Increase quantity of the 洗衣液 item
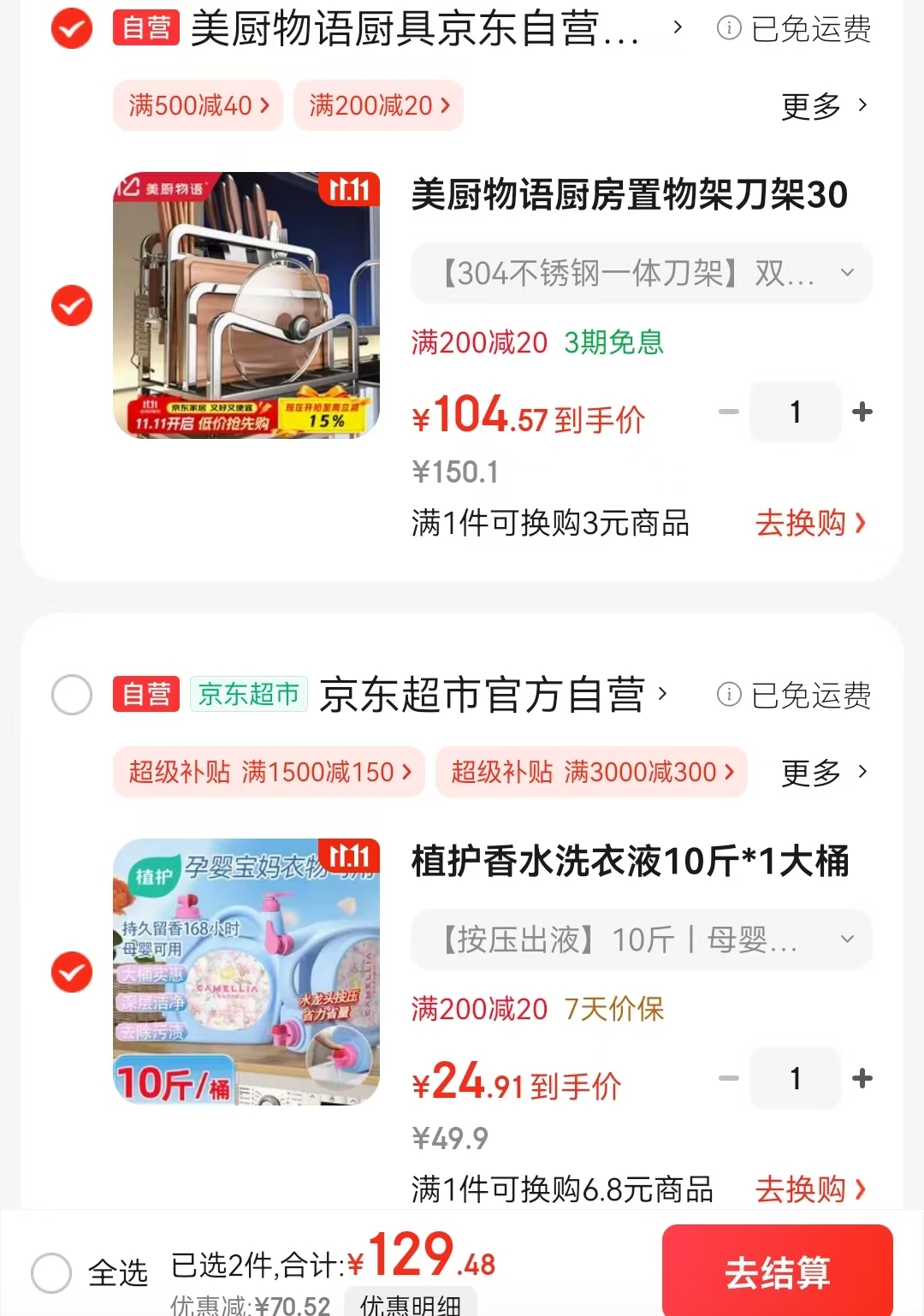This screenshot has height=1316, width=924. pos(862,1078)
